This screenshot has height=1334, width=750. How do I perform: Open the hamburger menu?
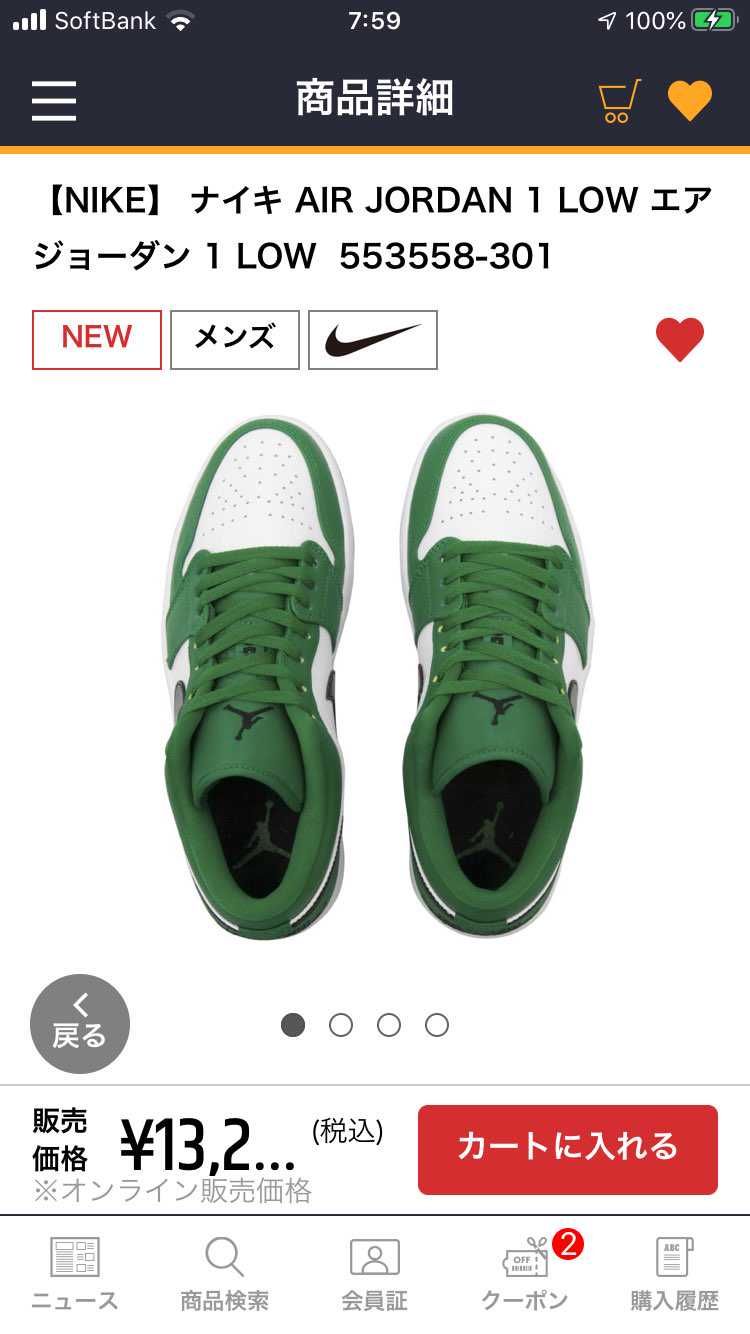[x=54, y=100]
